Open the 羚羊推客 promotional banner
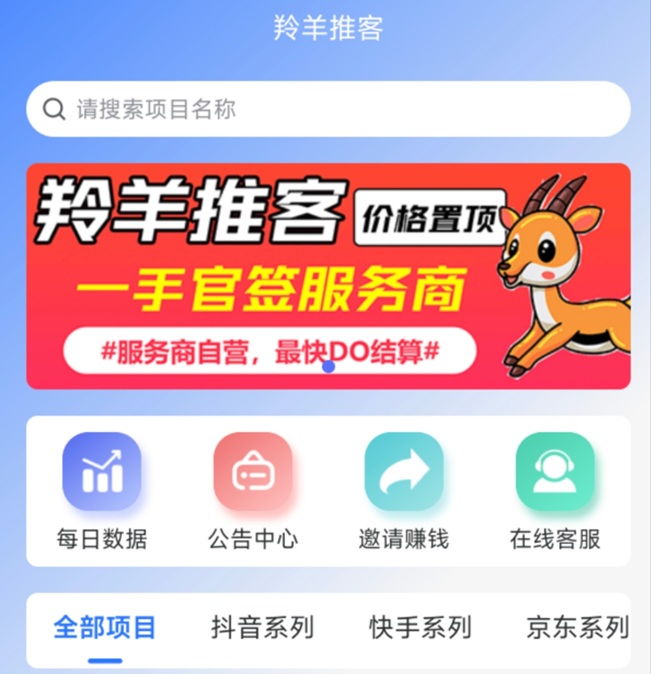The height and width of the screenshot is (674, 651). pyautogui.click(x=328, y=275)
